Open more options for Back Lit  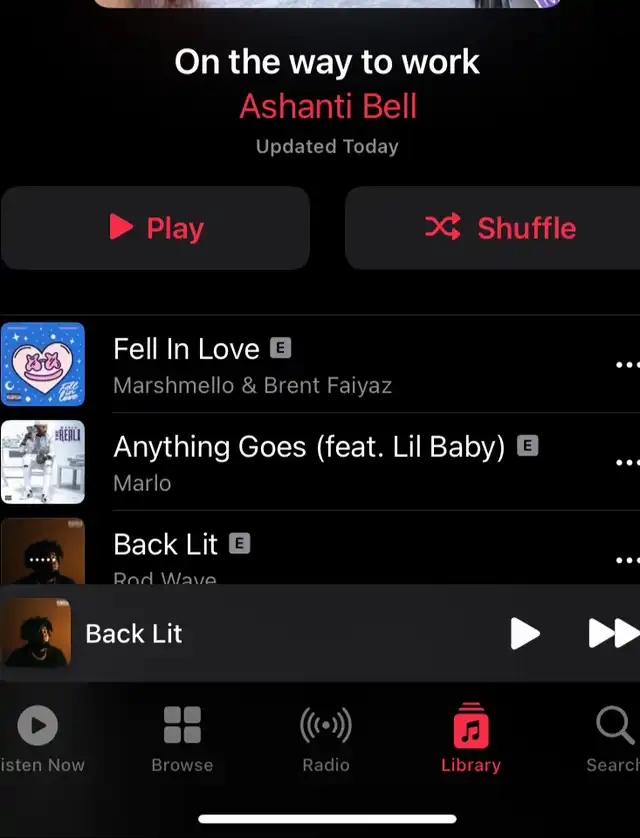627,559
